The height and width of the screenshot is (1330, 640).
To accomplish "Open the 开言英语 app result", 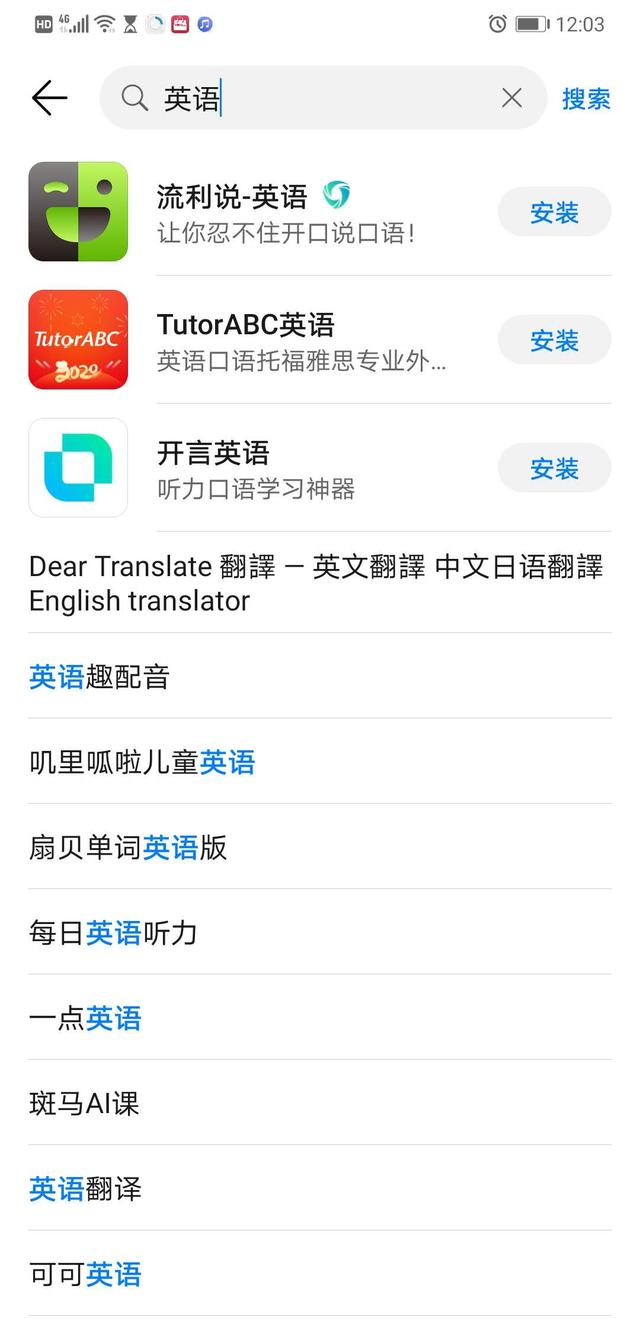I will [260, 468].
